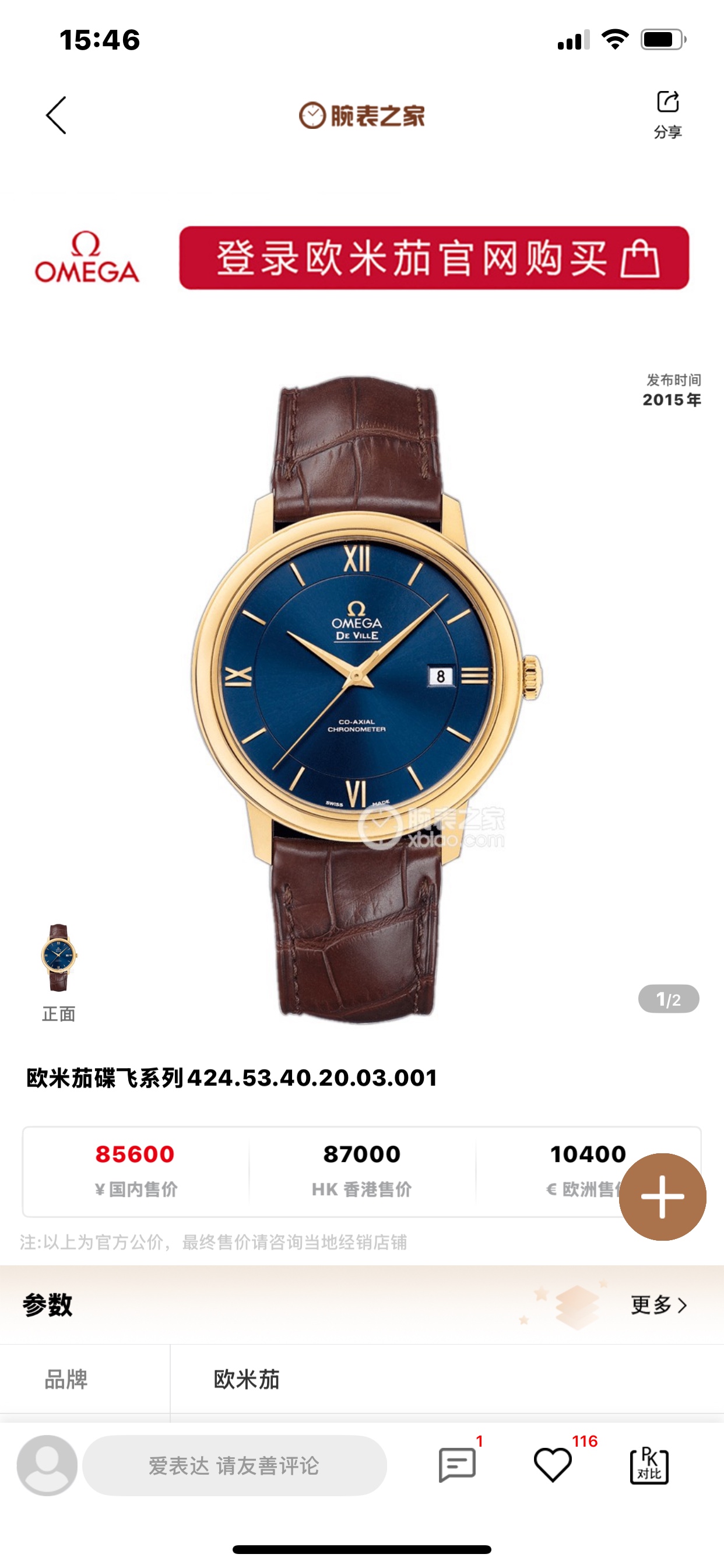Like this watch with the heart
724x1568 pixels.
coord(553,1465)
